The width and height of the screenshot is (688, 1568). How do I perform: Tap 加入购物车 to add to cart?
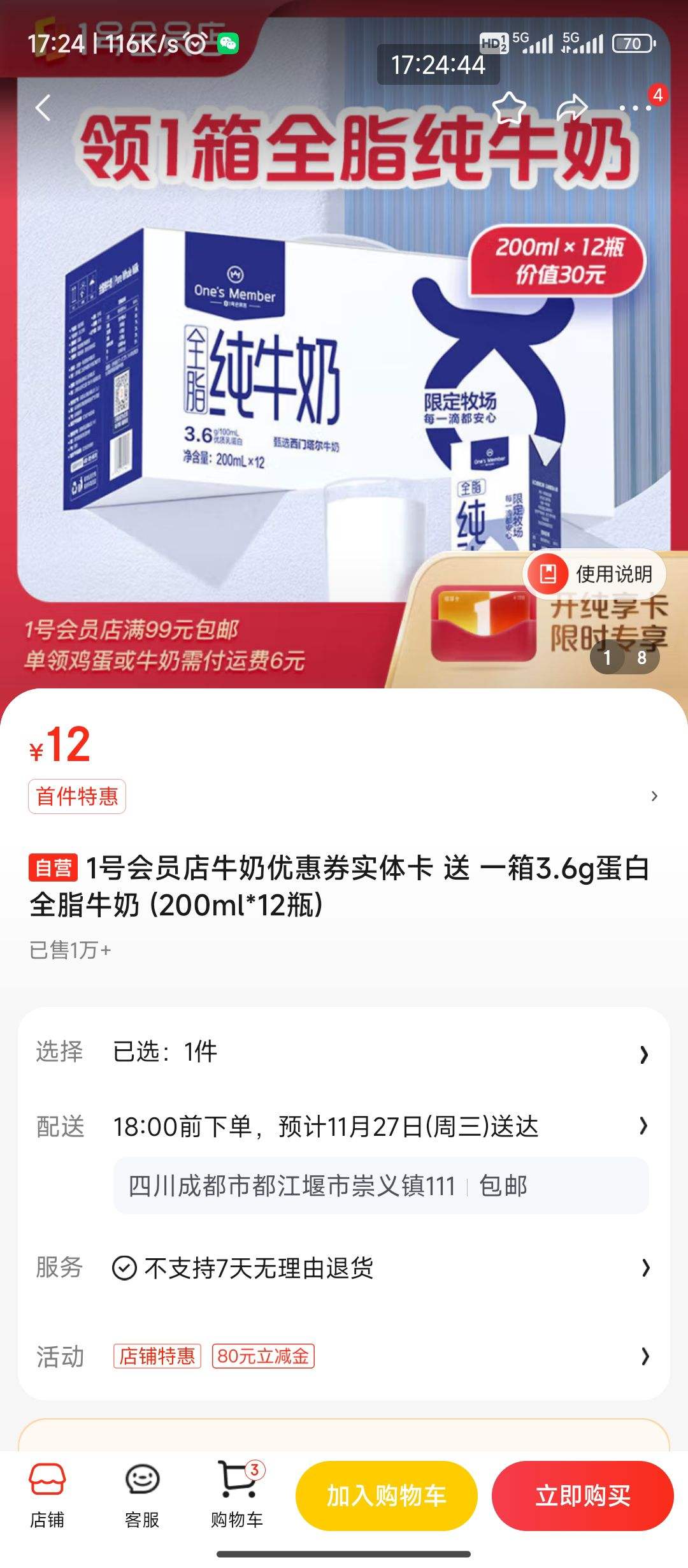386,1495
